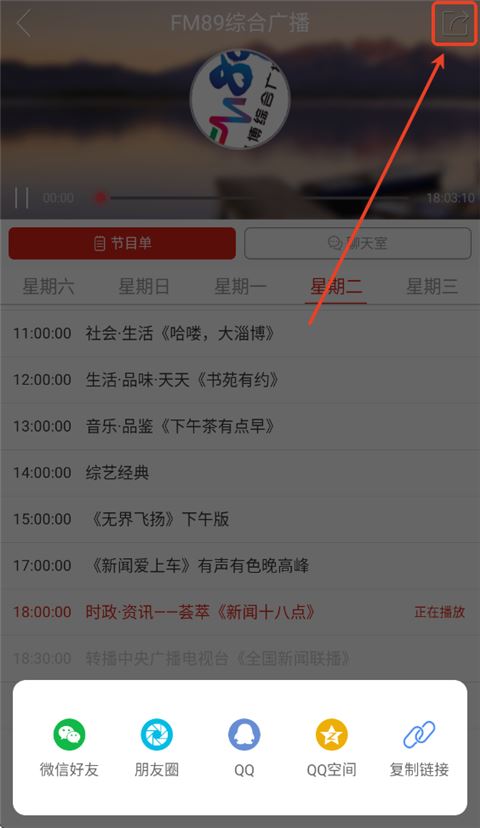Open the 12:00:00 《书苑有约》 program
This screenshot has height=828, width=480.
[240, 380]
